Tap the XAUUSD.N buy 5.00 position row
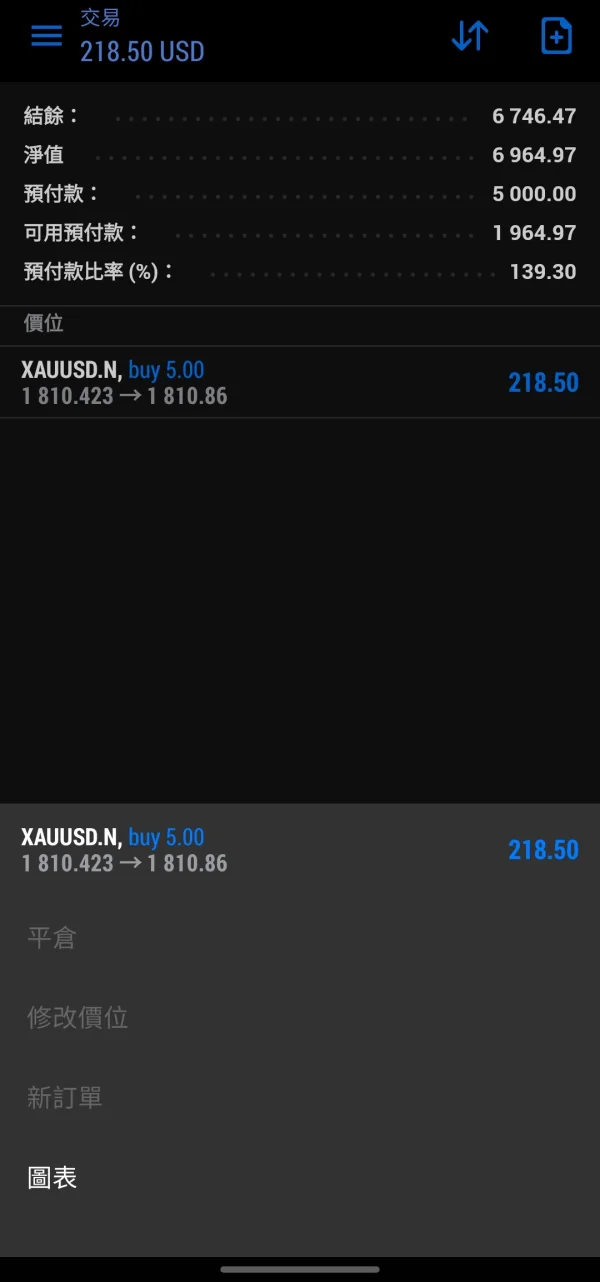This screenshot has height=1282, width=600. [x=300, y=383]
